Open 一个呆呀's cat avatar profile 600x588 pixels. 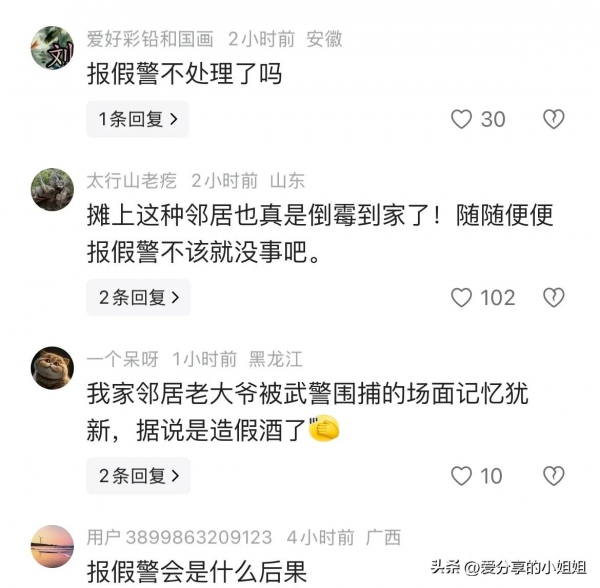click(x=52, y=367)
